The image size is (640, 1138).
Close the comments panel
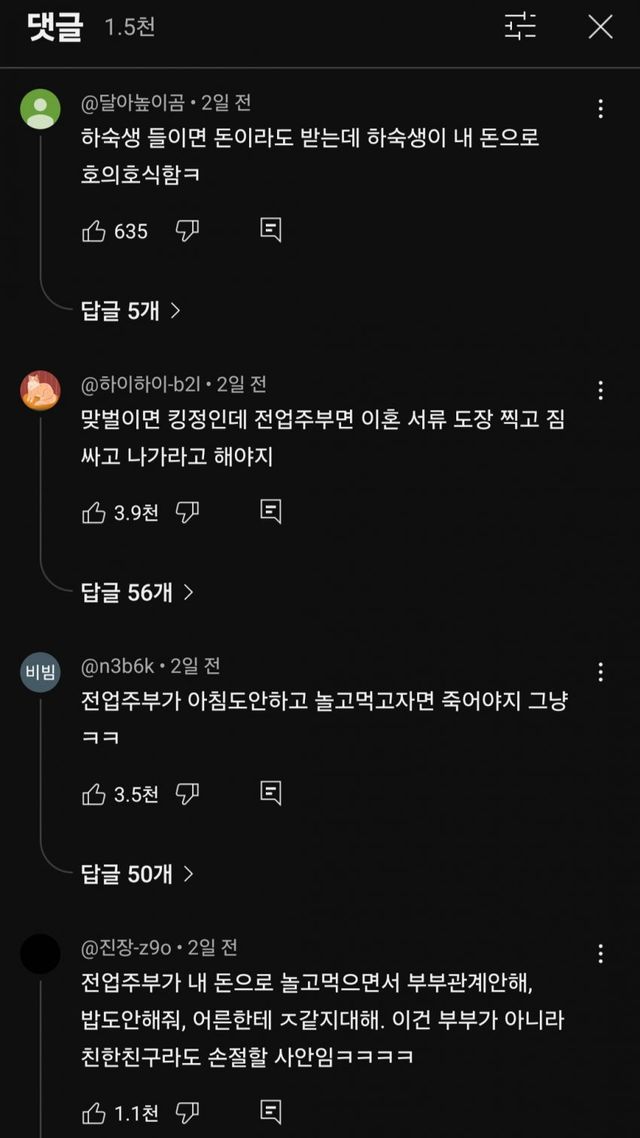coord(600,28)
